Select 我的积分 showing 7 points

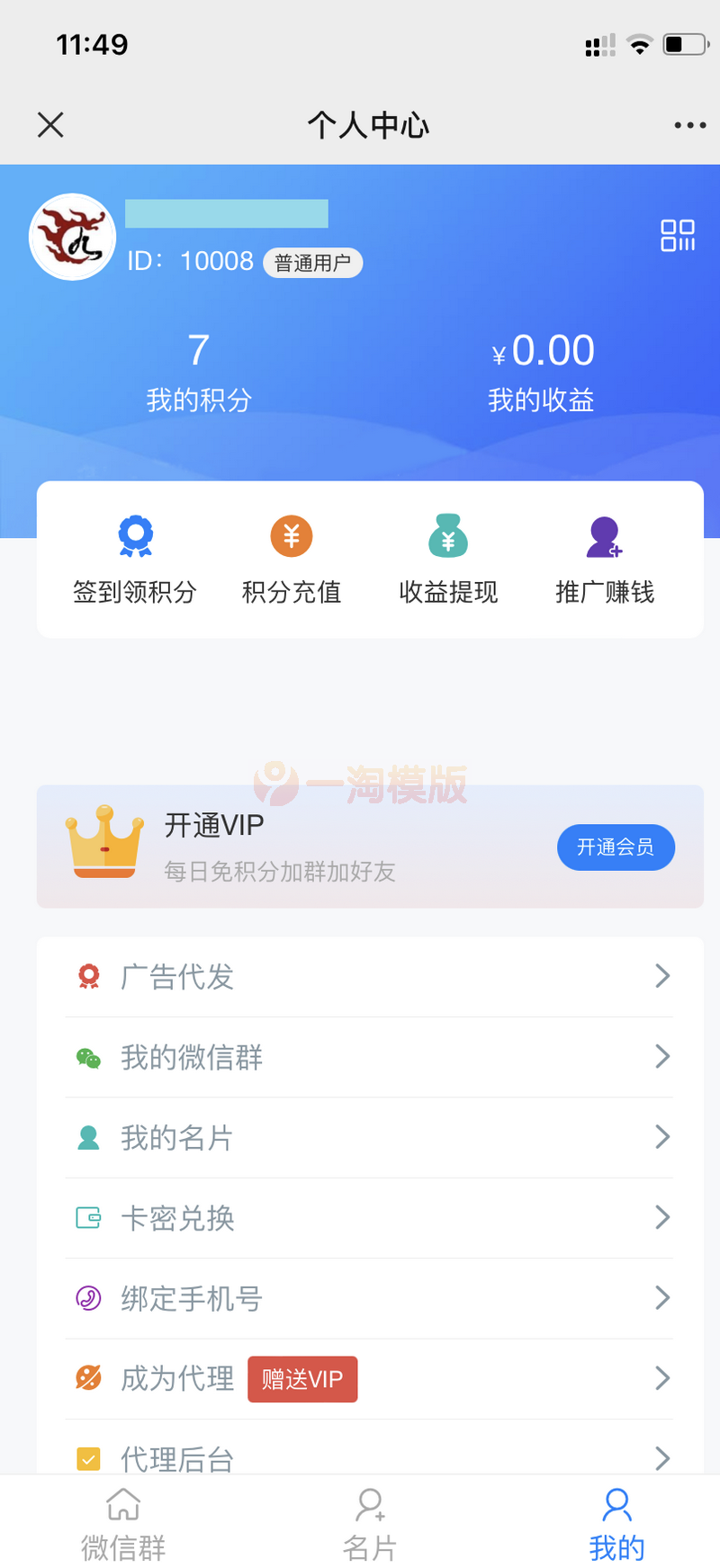(196, 369)
